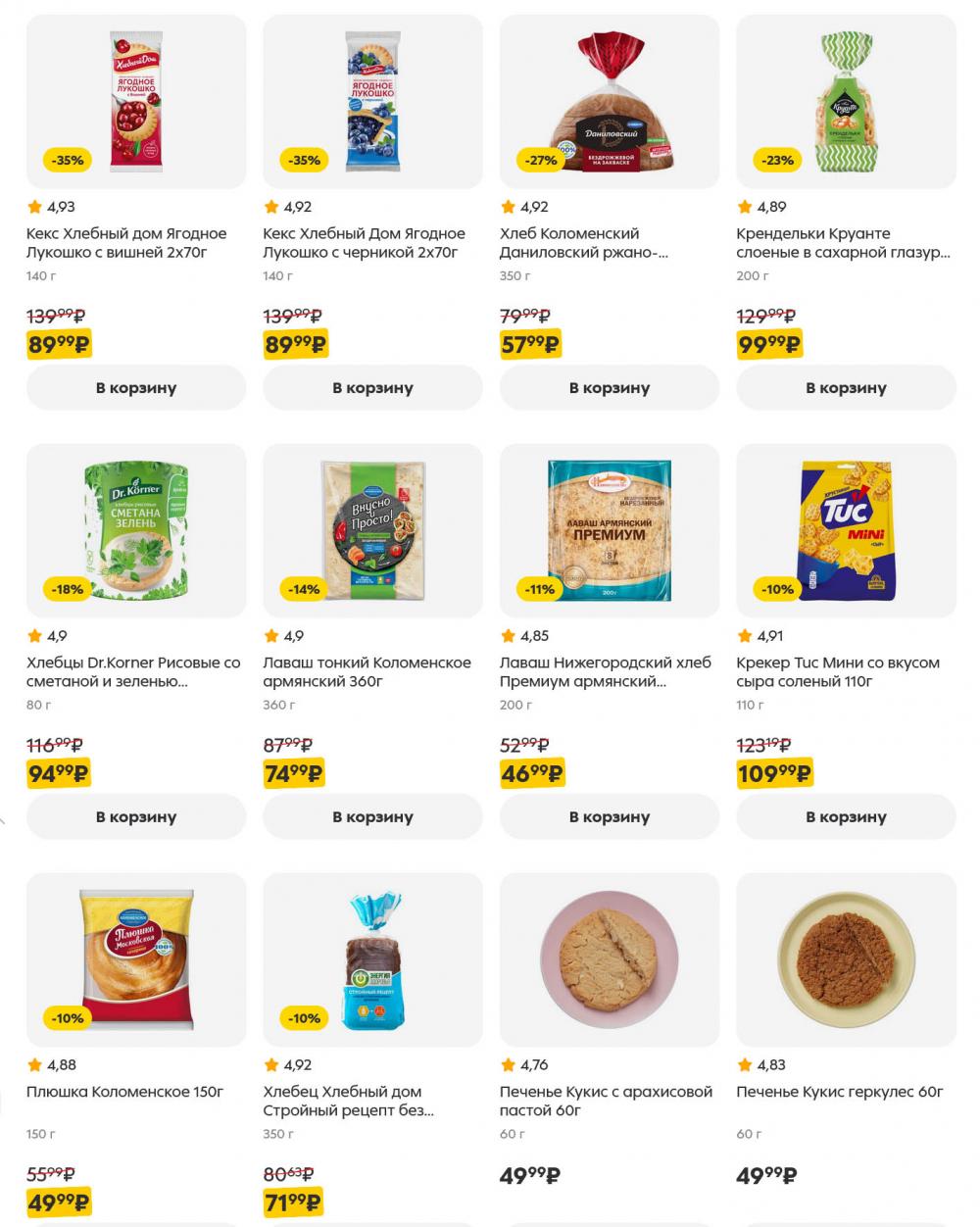Add Dr.Korner rice crispbreads to cart

click(x=135, y=816)
